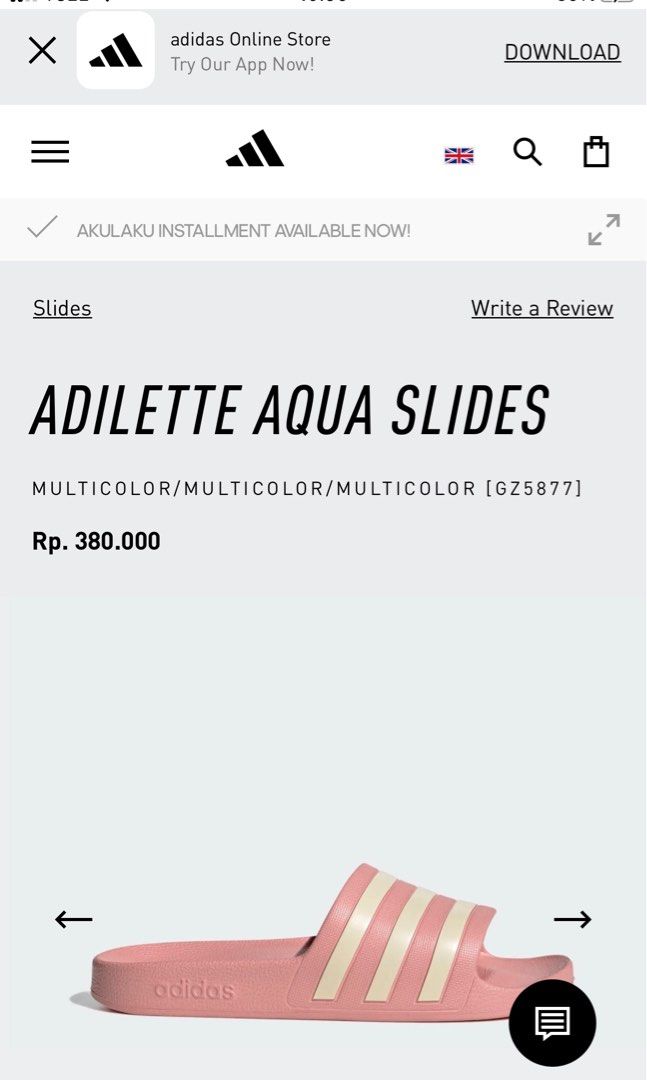This screenshot has width=647, height=1080.
Task: Open the pink slide product image
Action: (324, 944)
